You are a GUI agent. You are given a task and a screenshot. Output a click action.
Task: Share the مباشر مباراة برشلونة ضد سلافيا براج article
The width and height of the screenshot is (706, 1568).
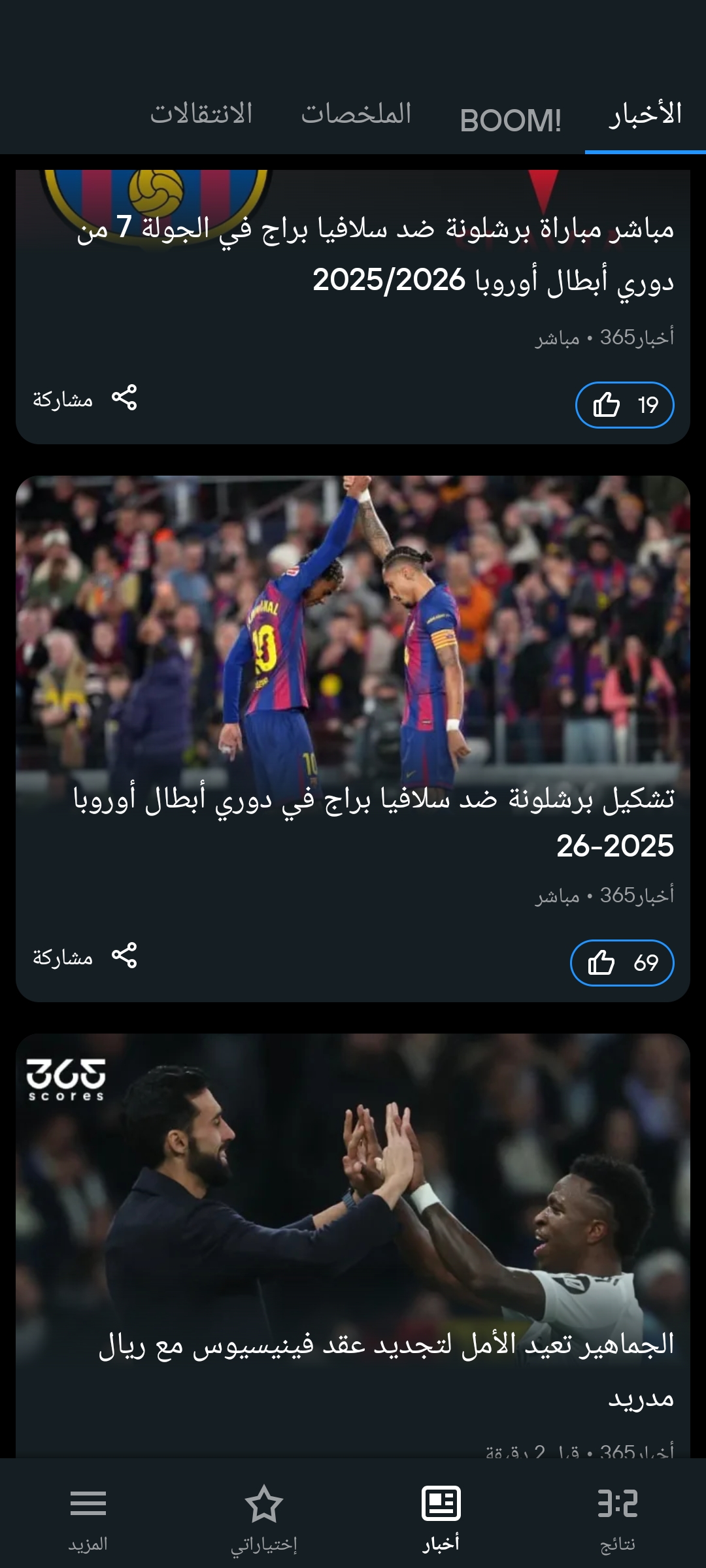pyautogui.click(x=85, y=399)
